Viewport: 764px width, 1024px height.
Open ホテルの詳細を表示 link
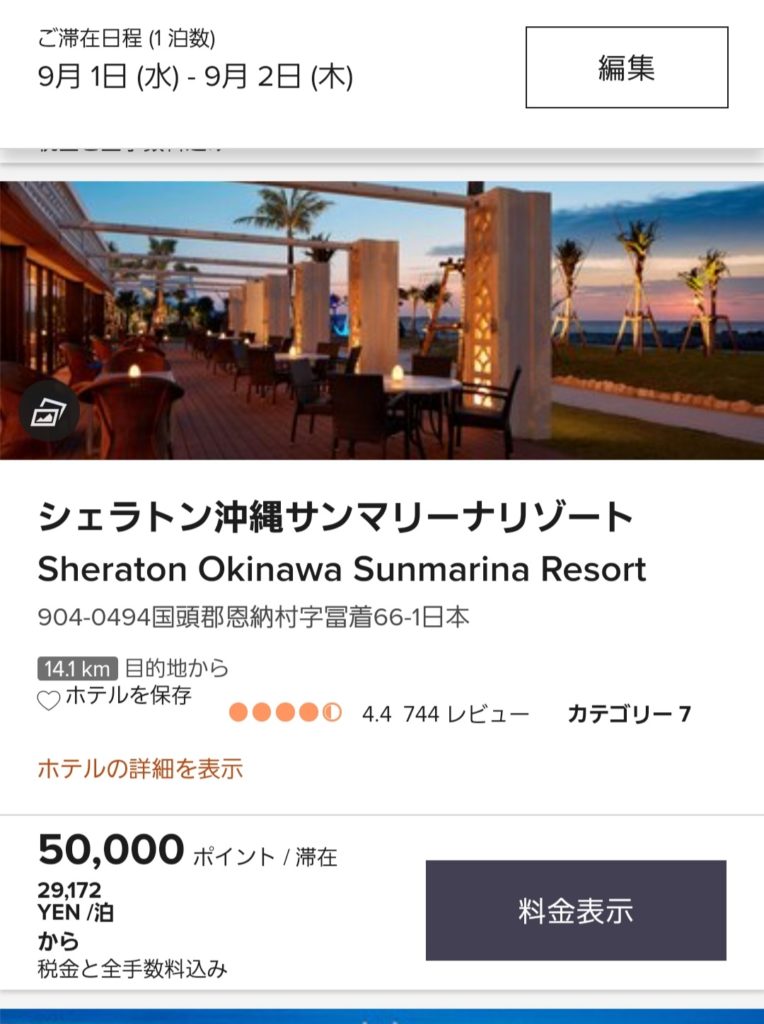click(140, 769)
